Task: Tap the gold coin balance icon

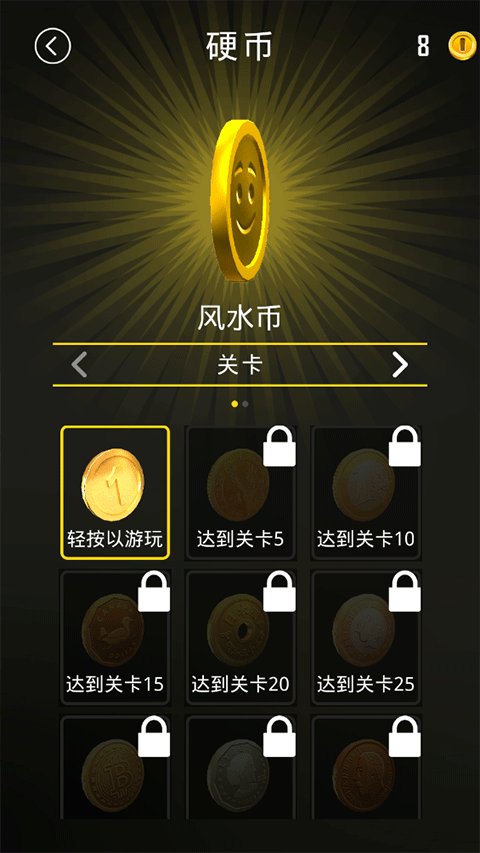Action: pyautogui.click(x=462, y=46)
